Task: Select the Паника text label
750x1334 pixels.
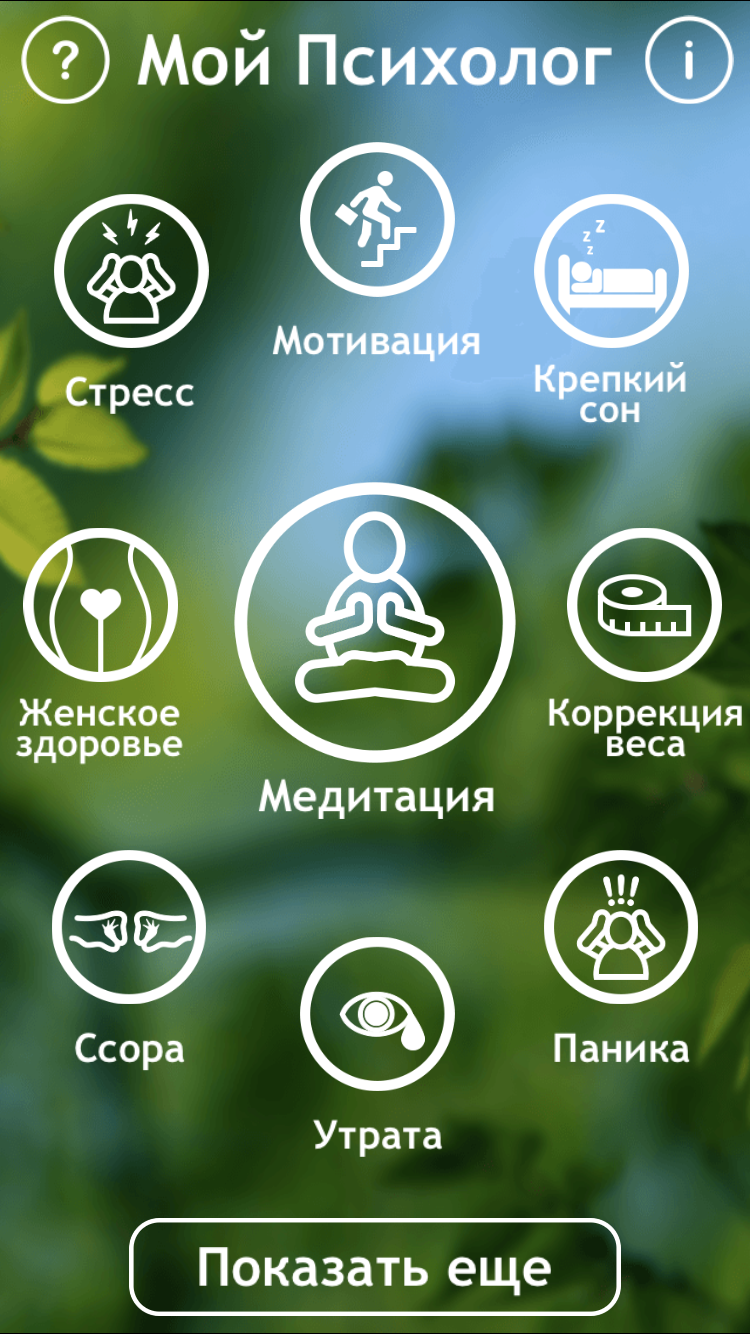Action: pos(620,1049)
